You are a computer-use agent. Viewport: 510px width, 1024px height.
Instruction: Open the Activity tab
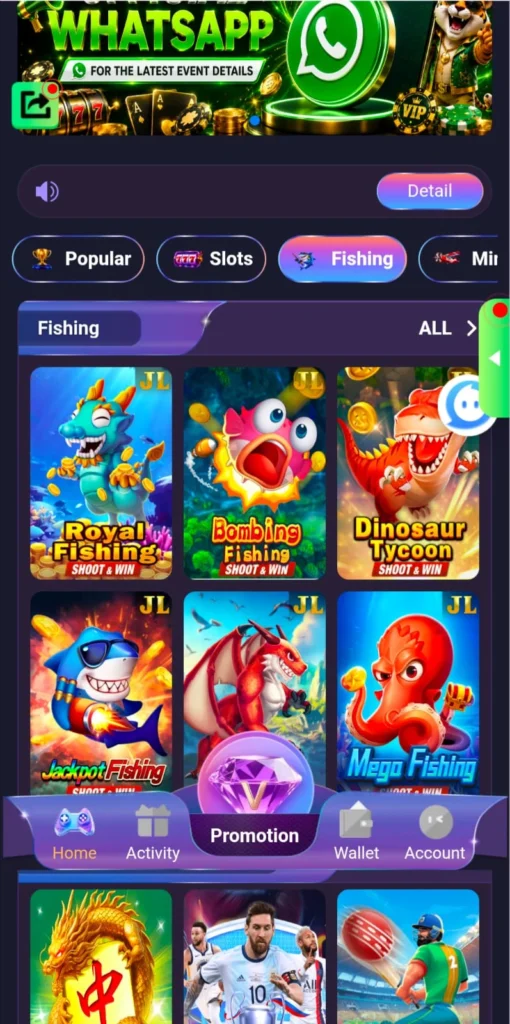pos(153,834)
